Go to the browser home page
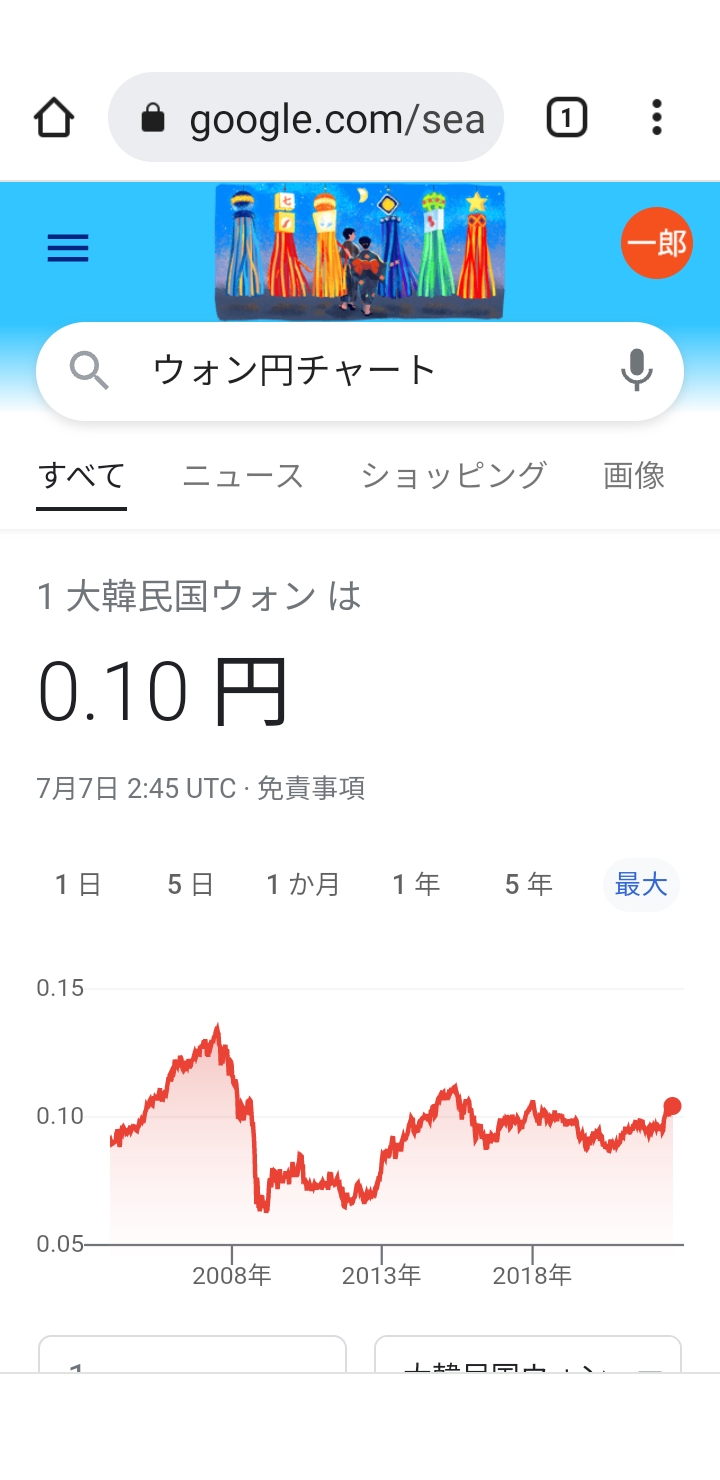 pos(54,118)
